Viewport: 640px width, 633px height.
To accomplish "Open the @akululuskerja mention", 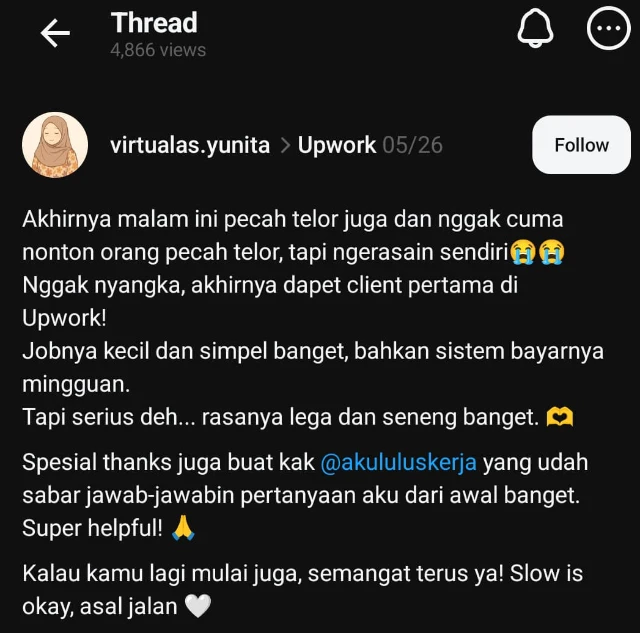I will [x=398, y=463].
